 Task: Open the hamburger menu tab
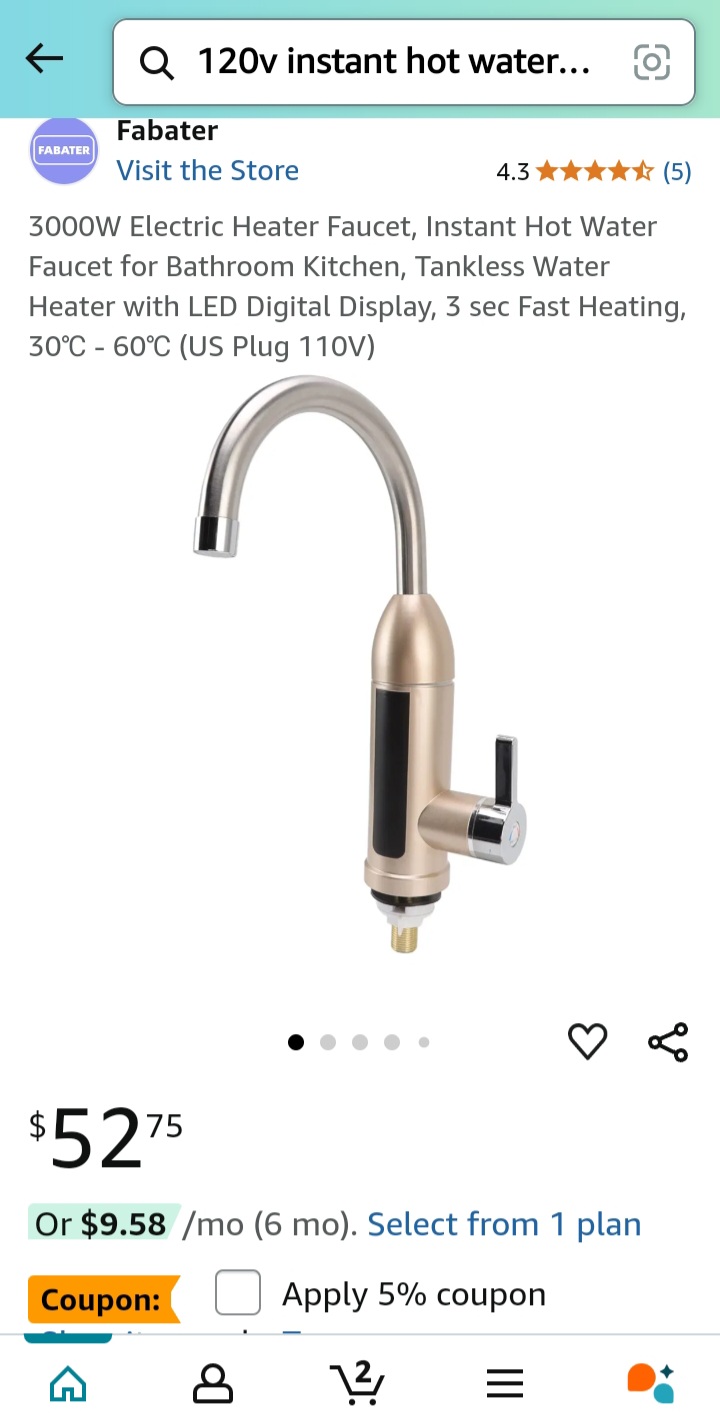click(504, 1383)
